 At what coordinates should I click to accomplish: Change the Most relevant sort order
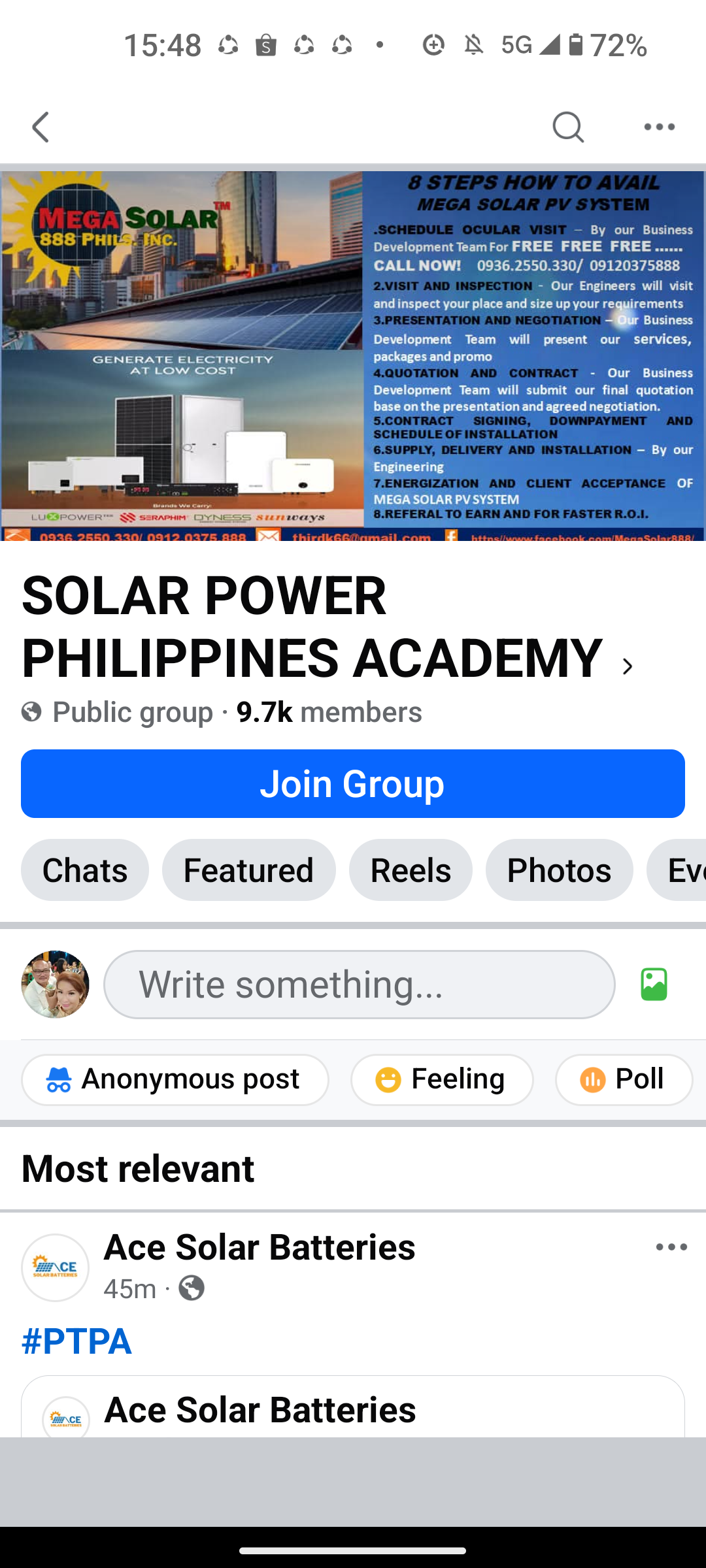pyautogui.click(x=138, y=1169)
